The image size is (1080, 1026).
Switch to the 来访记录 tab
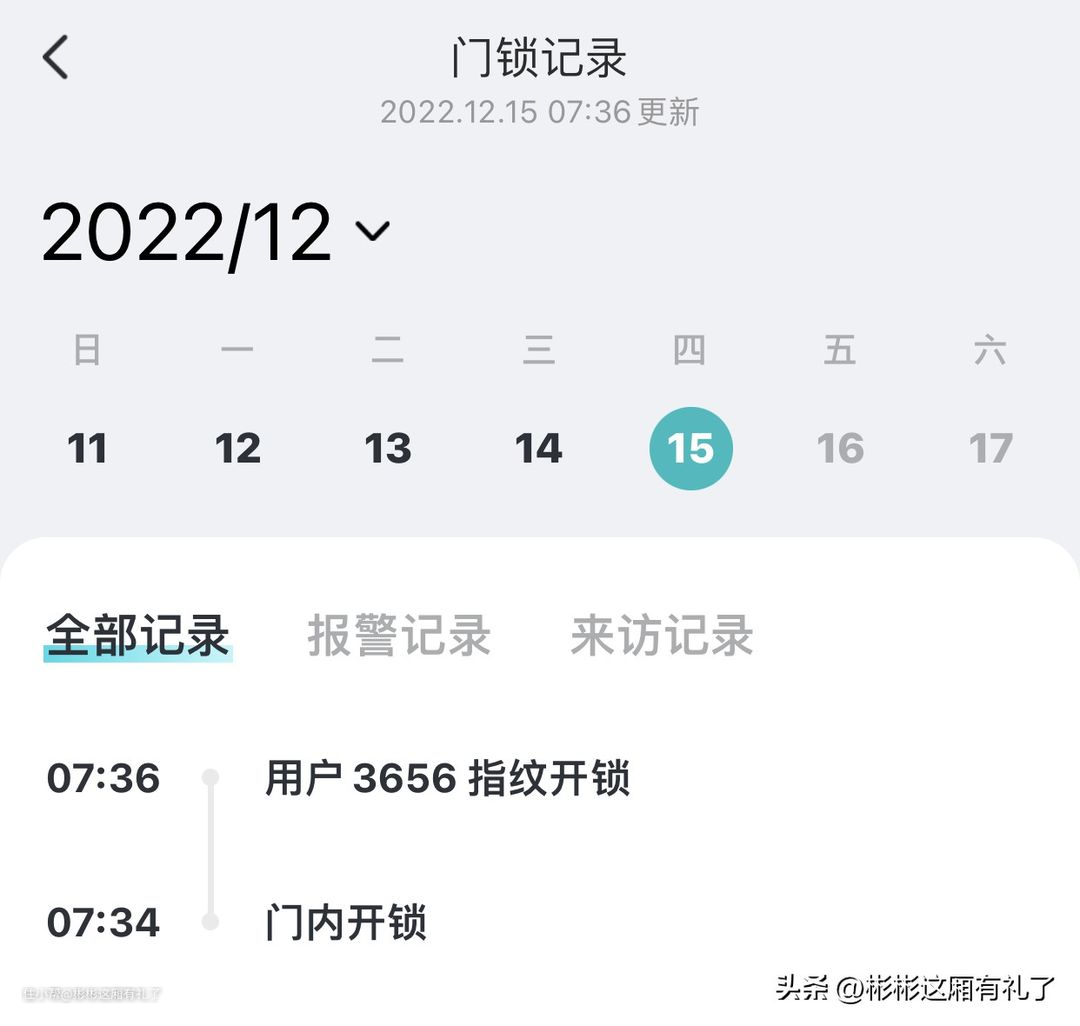[662, 636]
